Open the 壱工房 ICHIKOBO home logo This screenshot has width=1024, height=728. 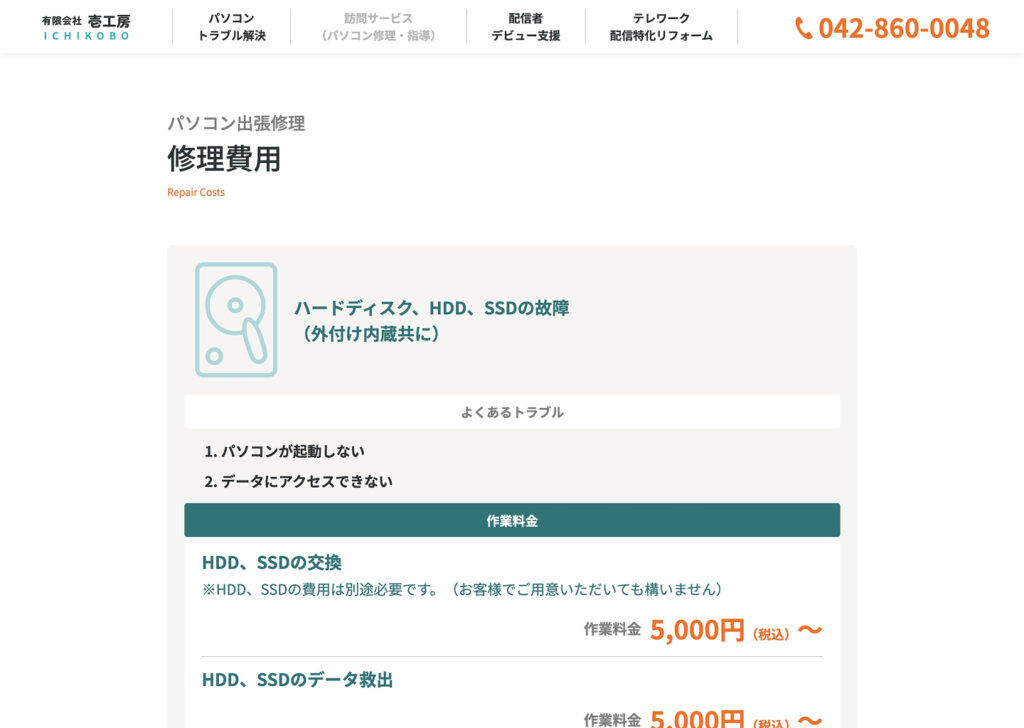pyautogui.click(x=86, y=27)
